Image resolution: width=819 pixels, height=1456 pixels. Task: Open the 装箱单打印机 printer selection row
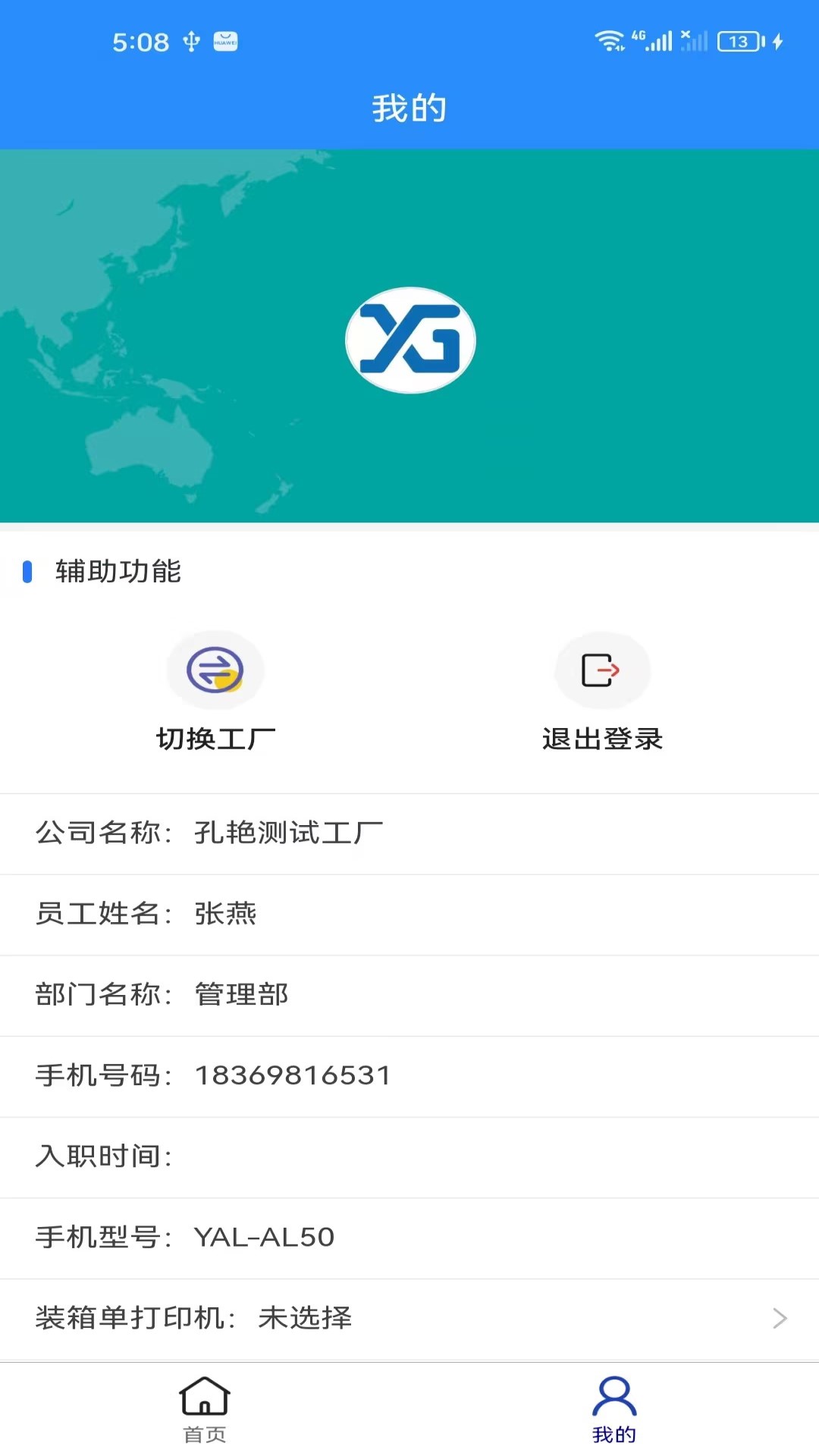[x=409, y=1318]
